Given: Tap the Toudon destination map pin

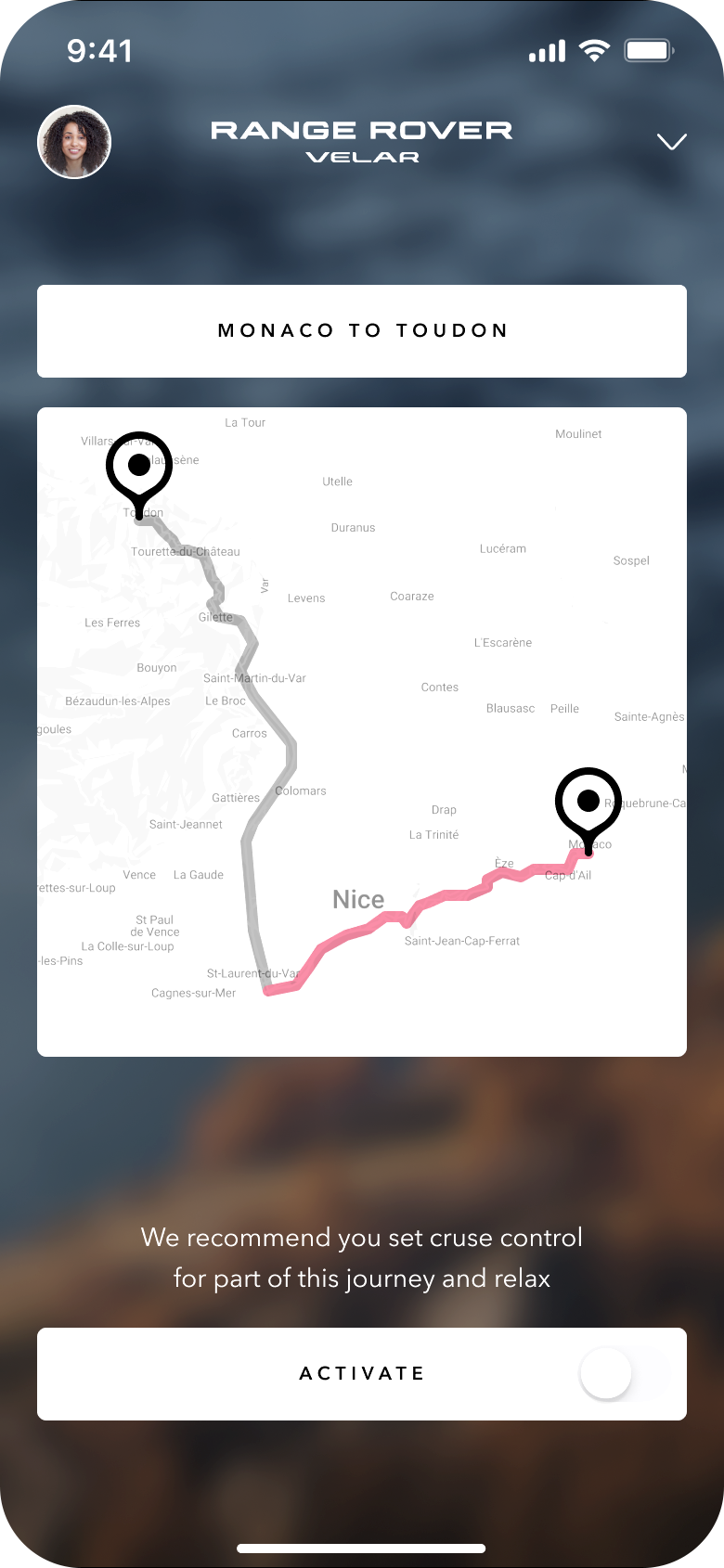Looking at the screenshot, I should (139, 468).
